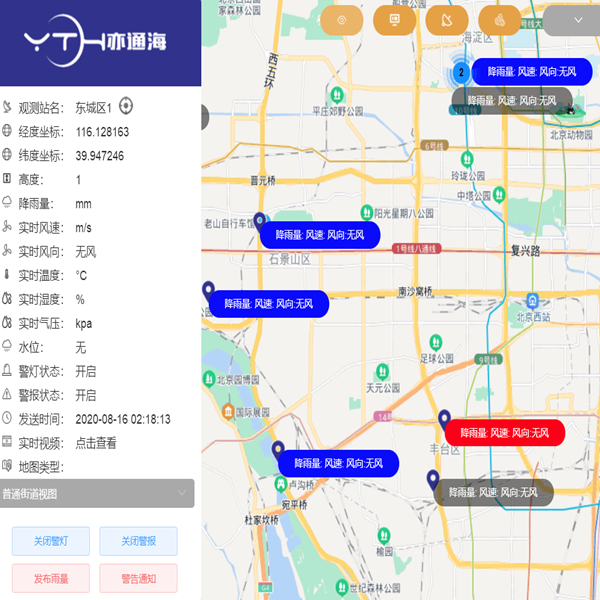Tap the 关闭警灯 button

51,541
